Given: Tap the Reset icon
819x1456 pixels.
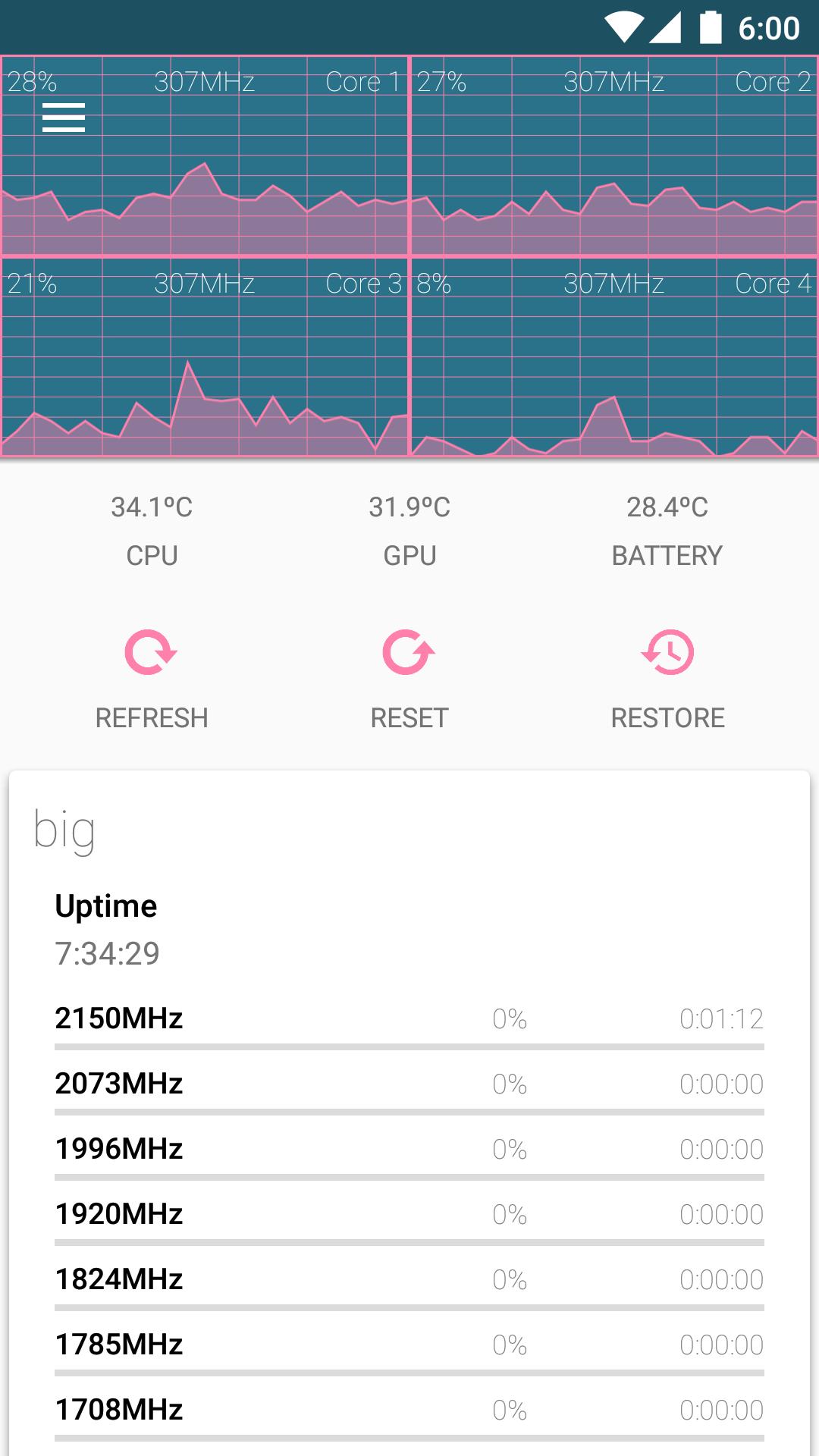Looking at the screenshot, I should pos(409,654).
